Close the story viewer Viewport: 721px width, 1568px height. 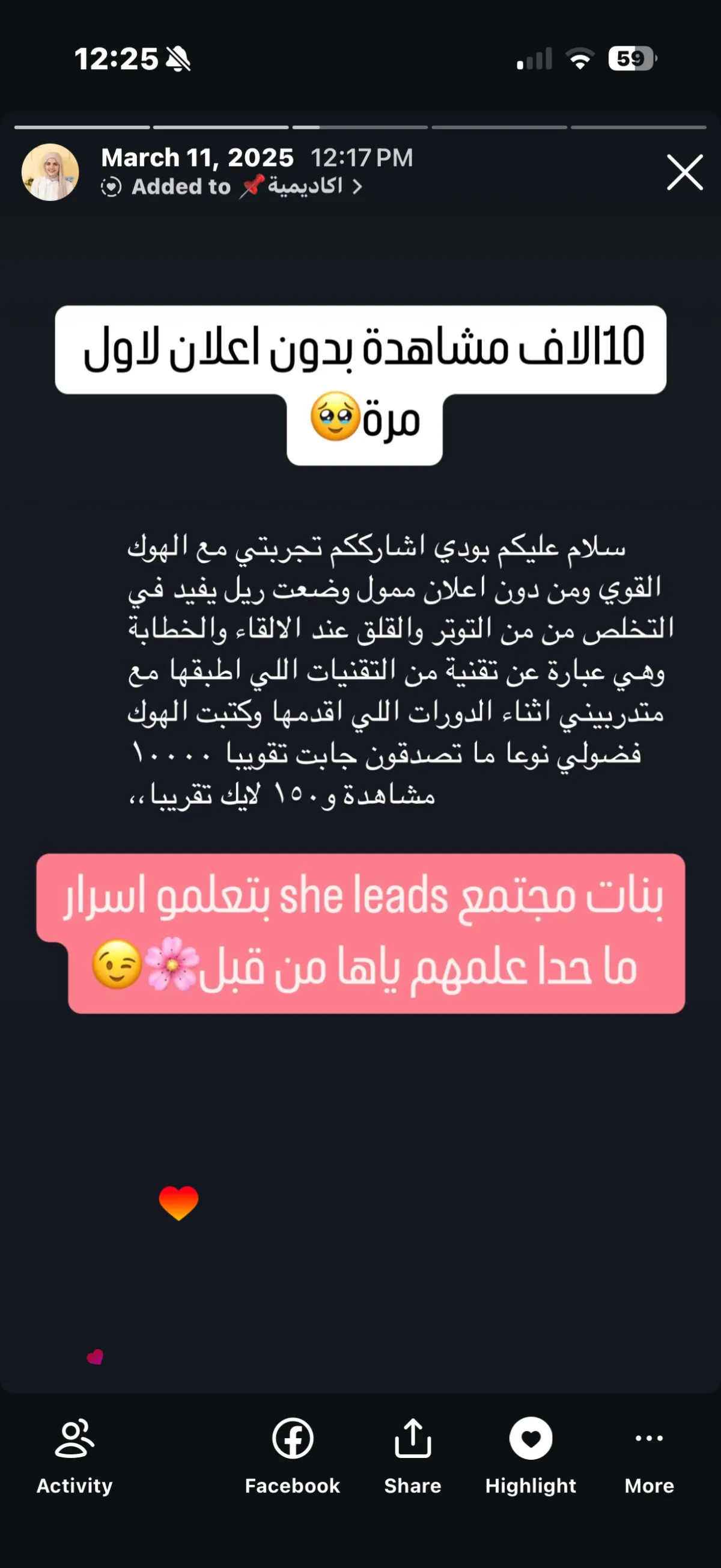[x=684, y=173]
